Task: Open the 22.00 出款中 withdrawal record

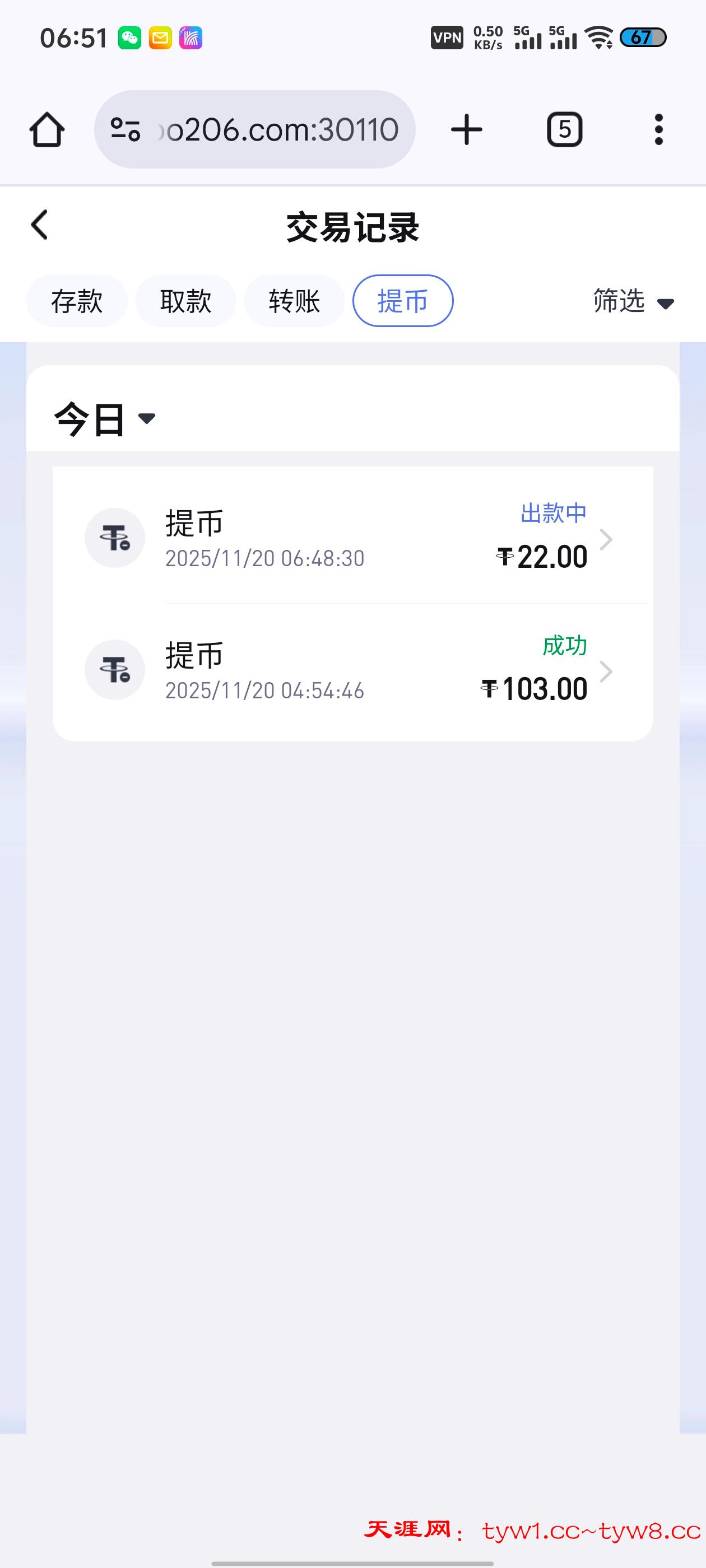Action: click(x=352, y=538)
